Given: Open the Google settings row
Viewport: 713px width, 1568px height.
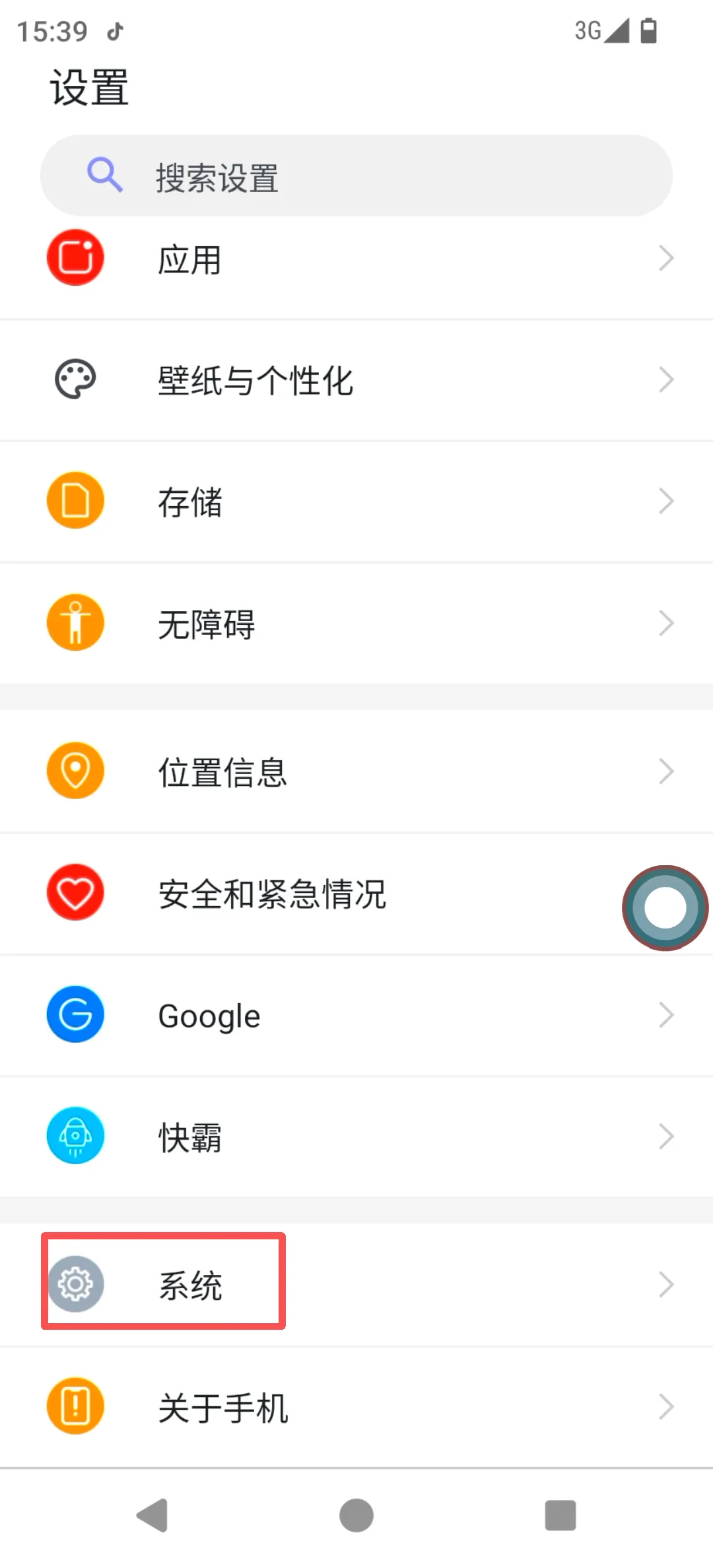Looking at the screenshot, I should point(356,1015).
